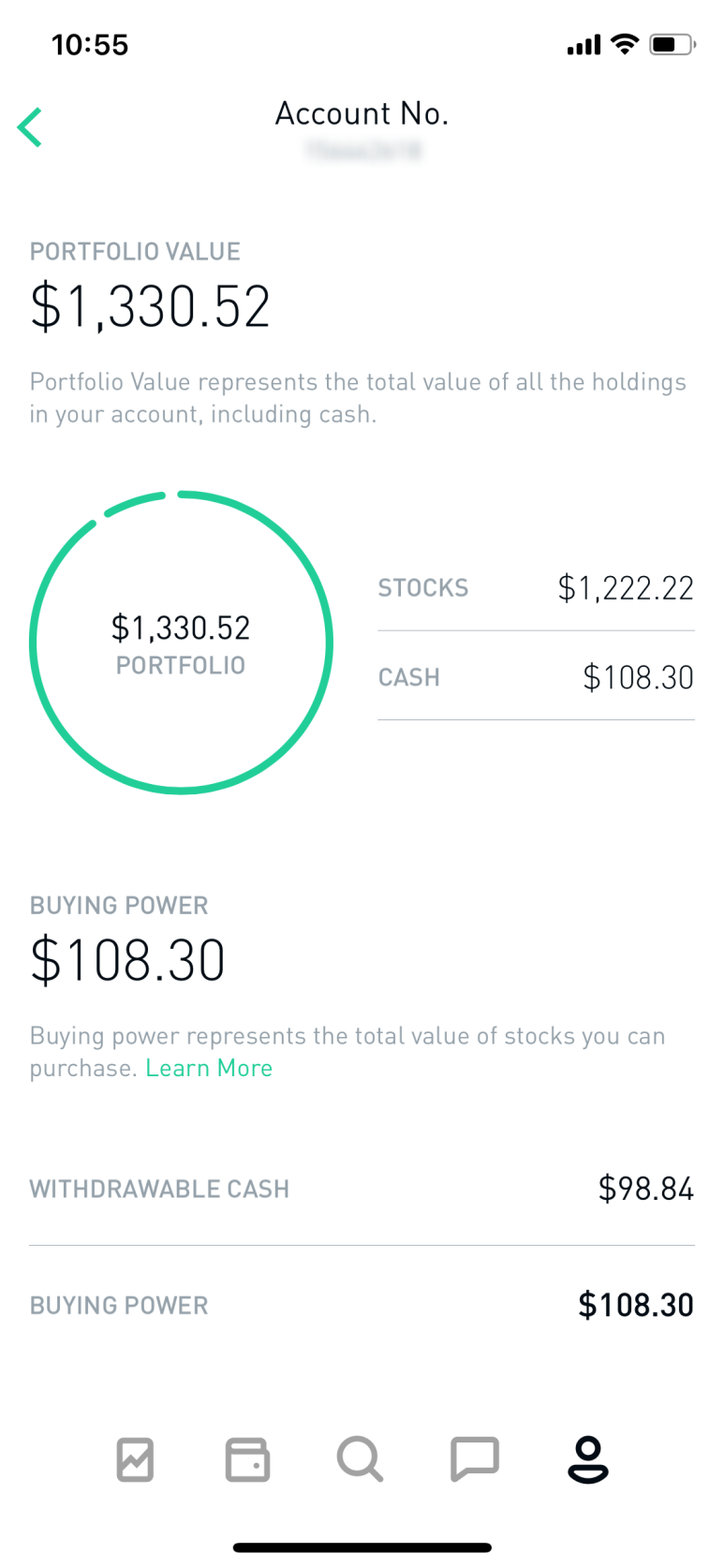Switch to the portfolio chart tab

click(x=135, y=1459)
